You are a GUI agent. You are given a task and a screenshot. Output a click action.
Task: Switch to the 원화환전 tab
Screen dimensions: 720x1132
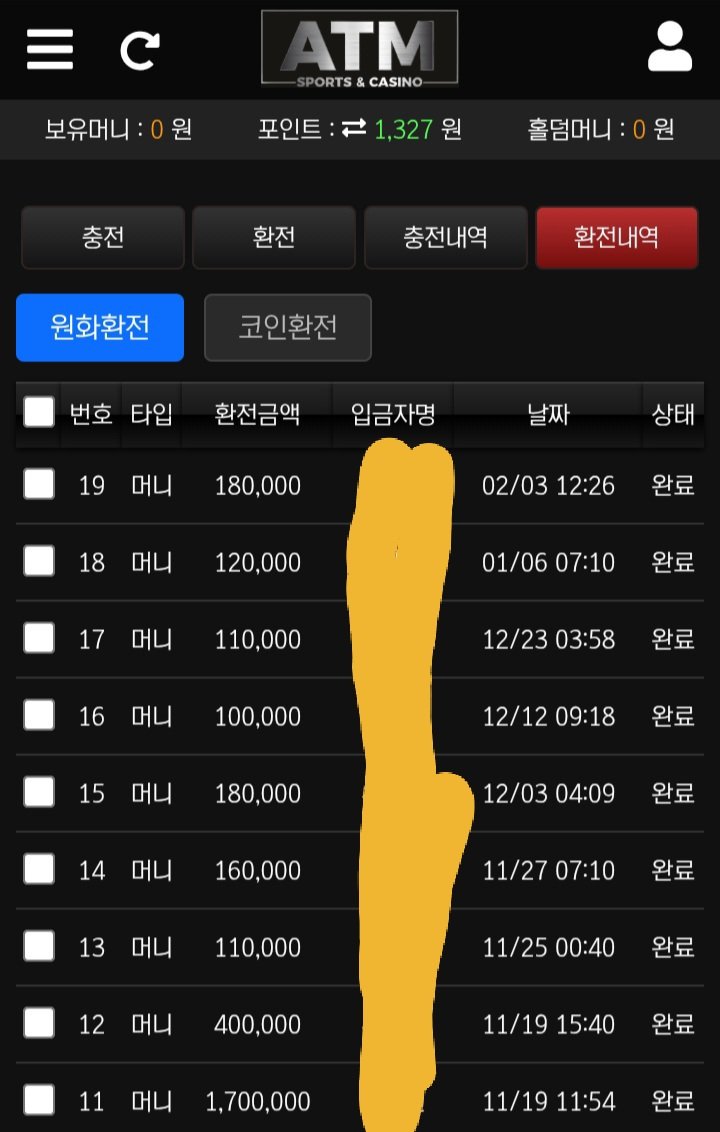100,327
